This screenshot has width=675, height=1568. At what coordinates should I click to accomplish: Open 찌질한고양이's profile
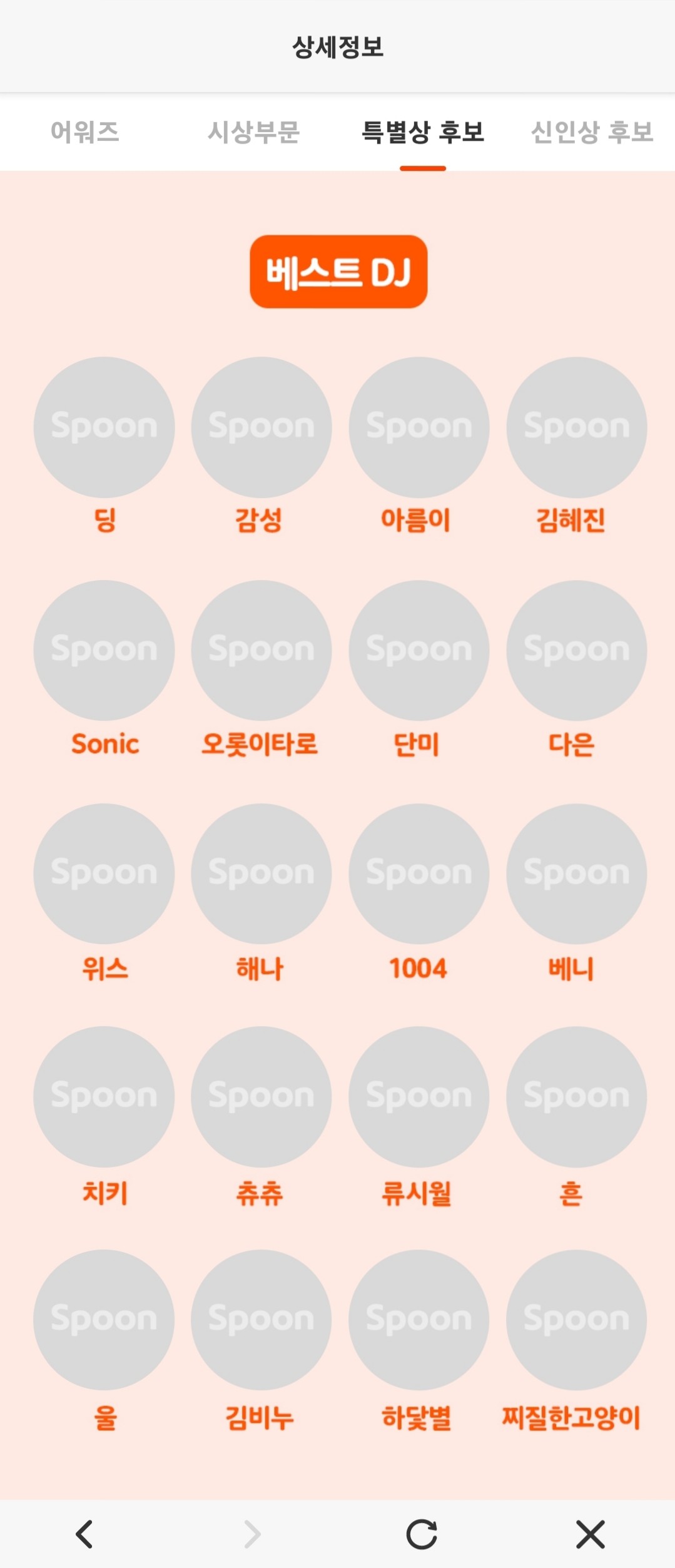[577, 1320]
